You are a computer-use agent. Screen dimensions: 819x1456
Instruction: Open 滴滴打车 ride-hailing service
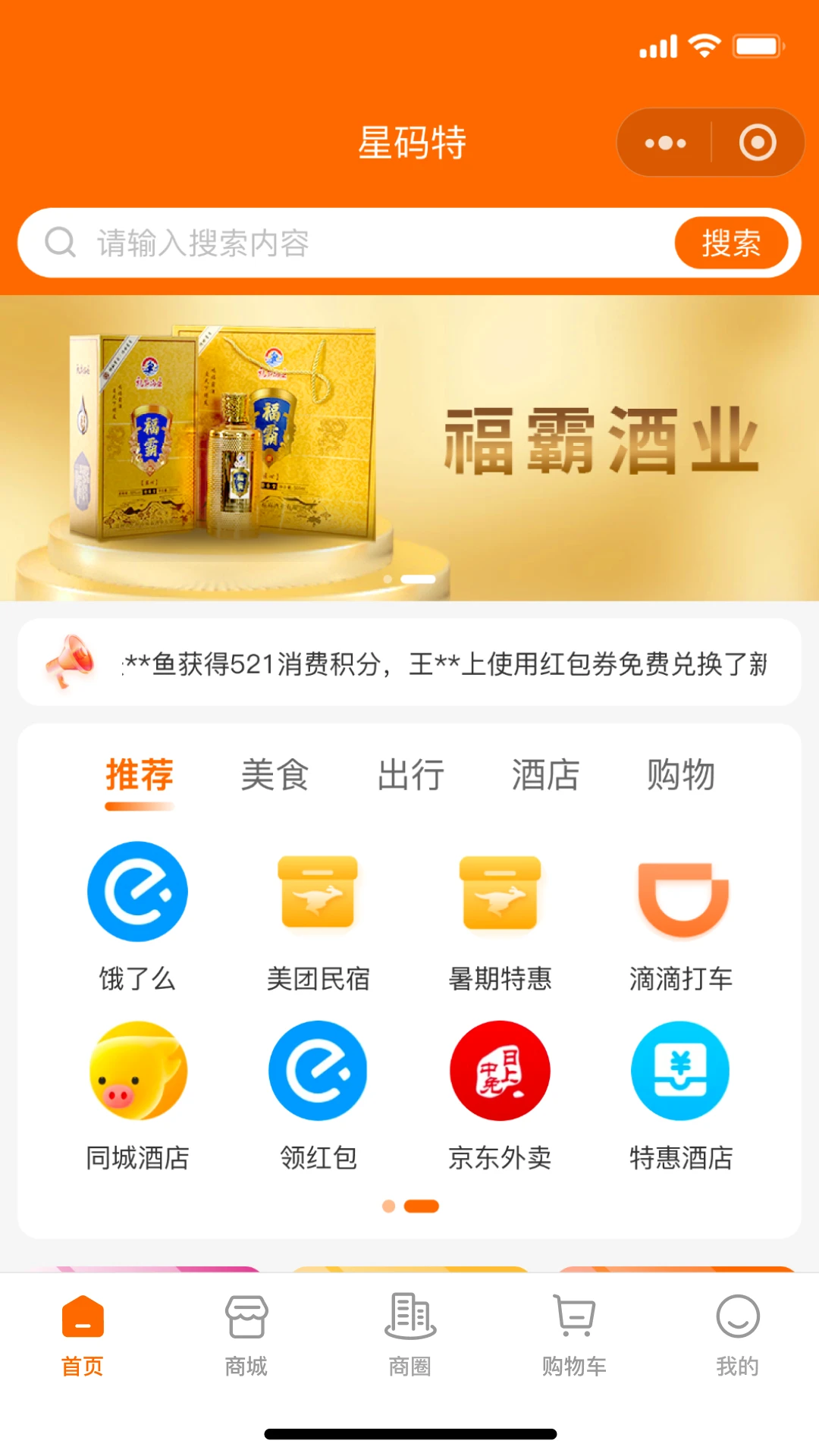[681, 918]
